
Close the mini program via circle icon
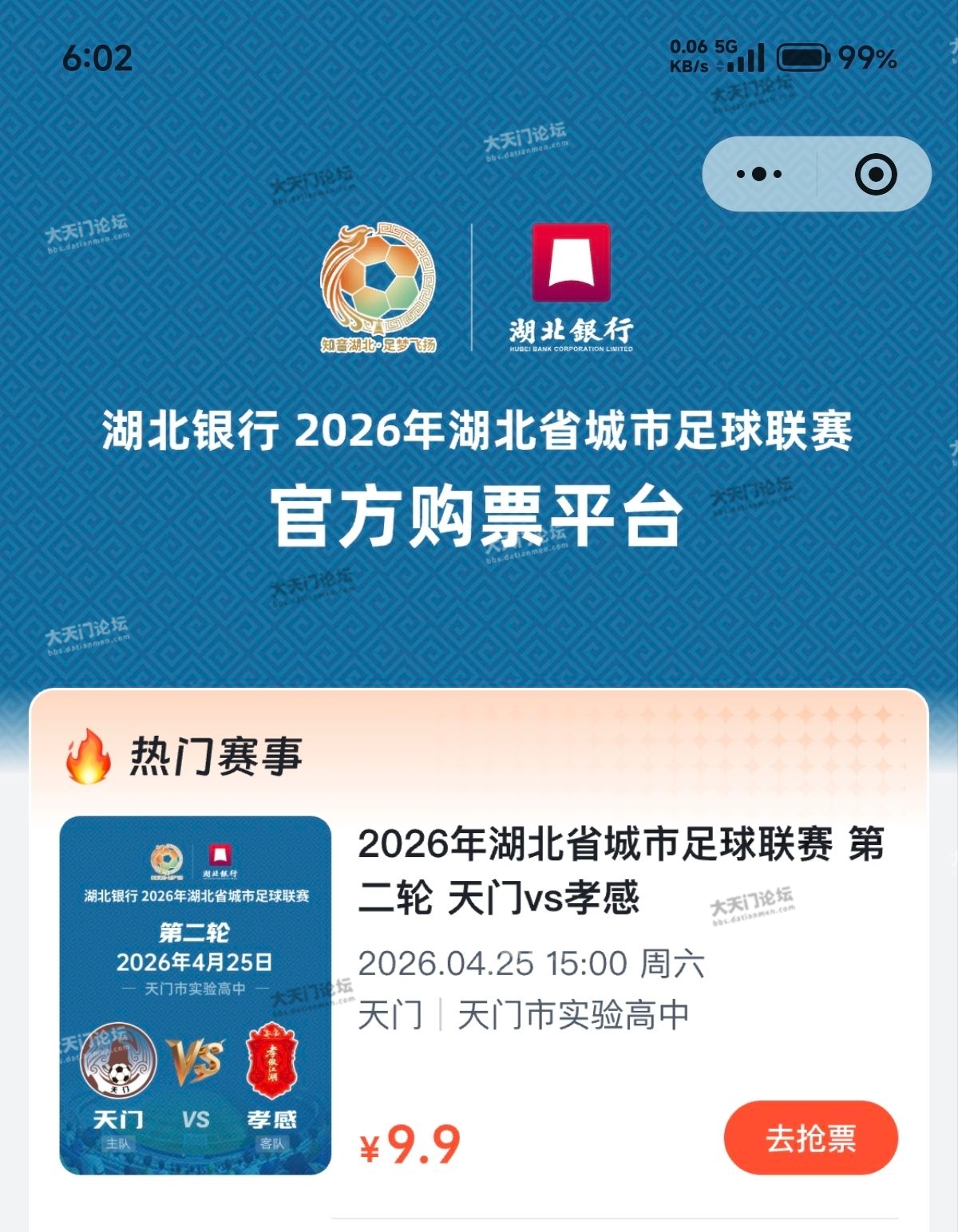[x=876, y=174]
